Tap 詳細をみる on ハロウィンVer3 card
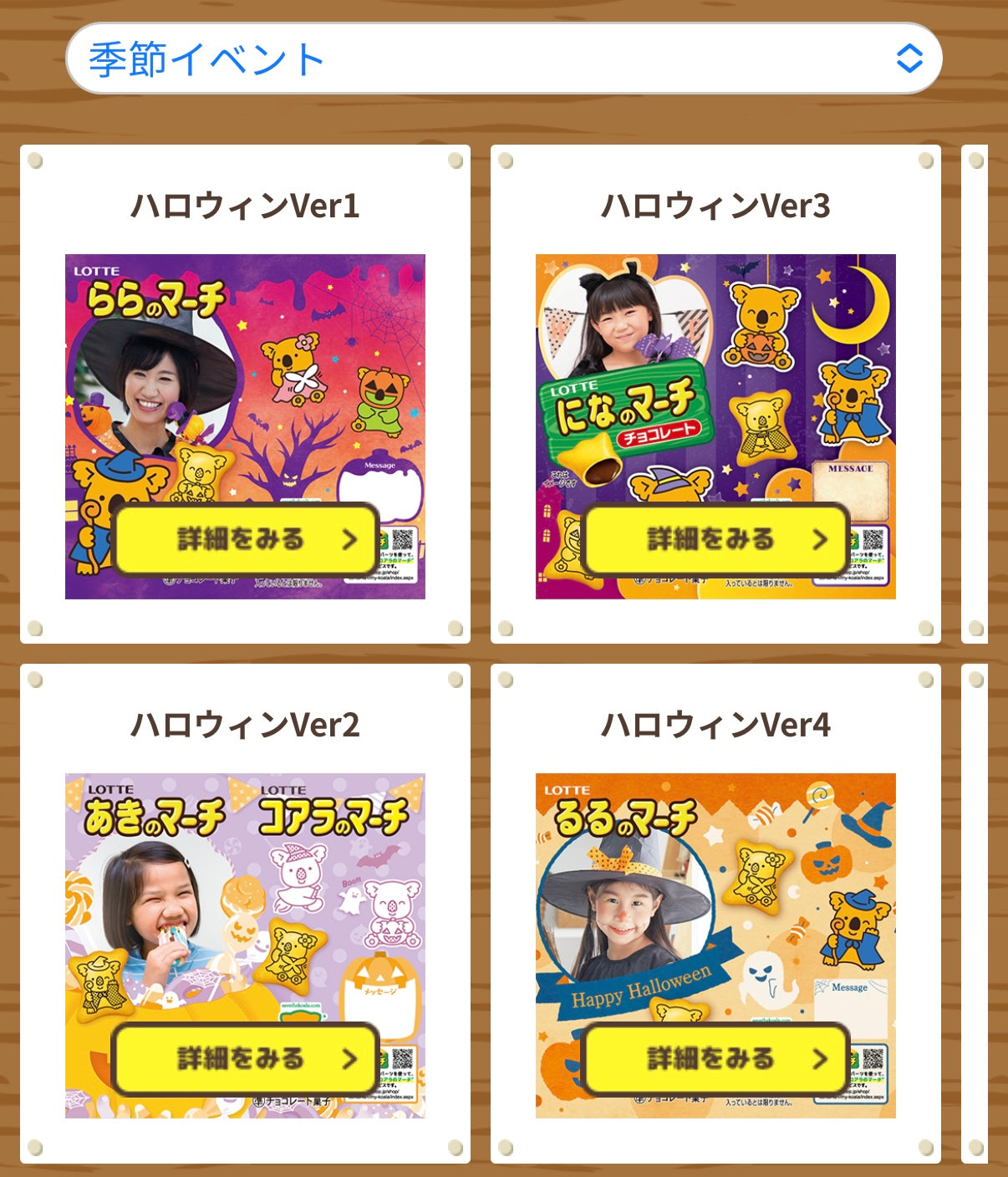Screen dimensions: 1008x1177 tap(716, 540)
